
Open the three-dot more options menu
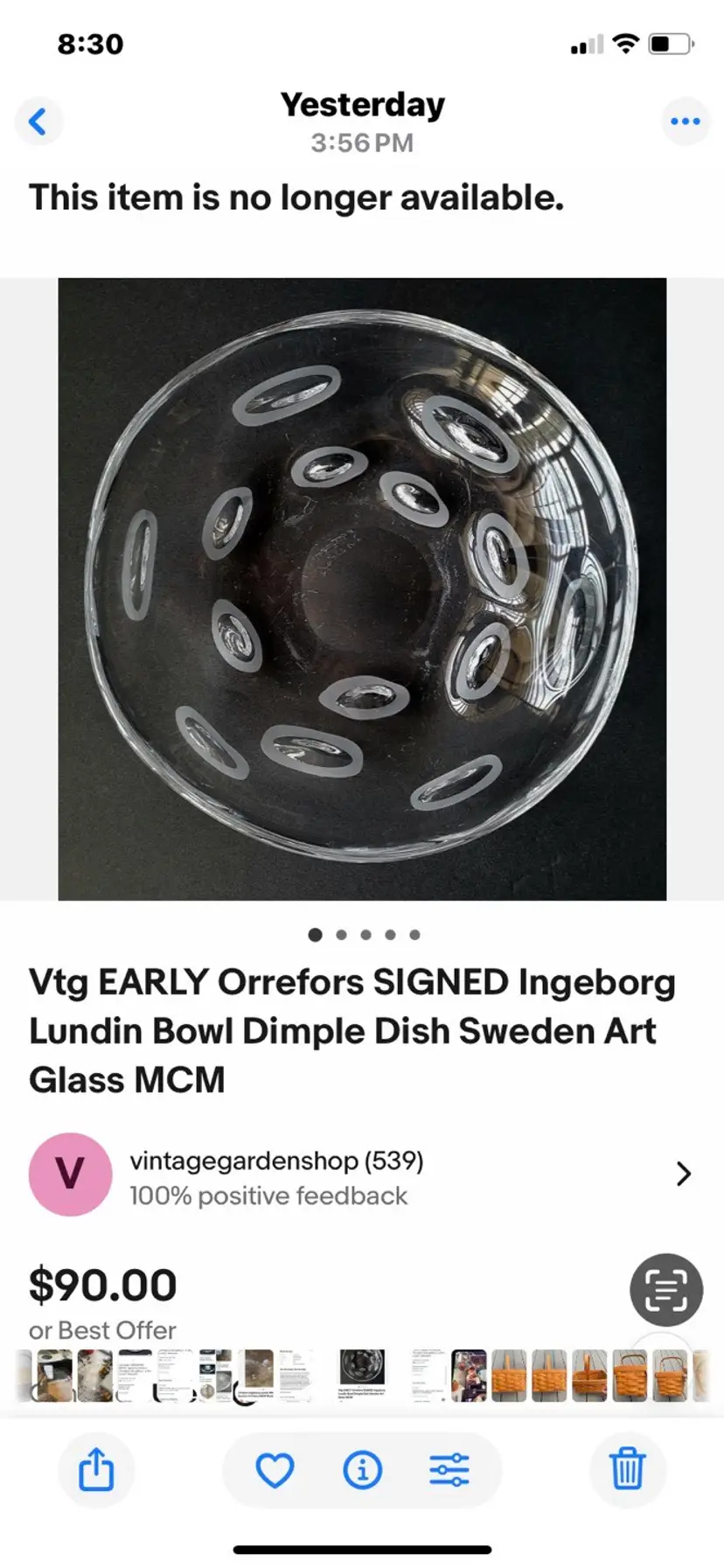click(685, 121)
